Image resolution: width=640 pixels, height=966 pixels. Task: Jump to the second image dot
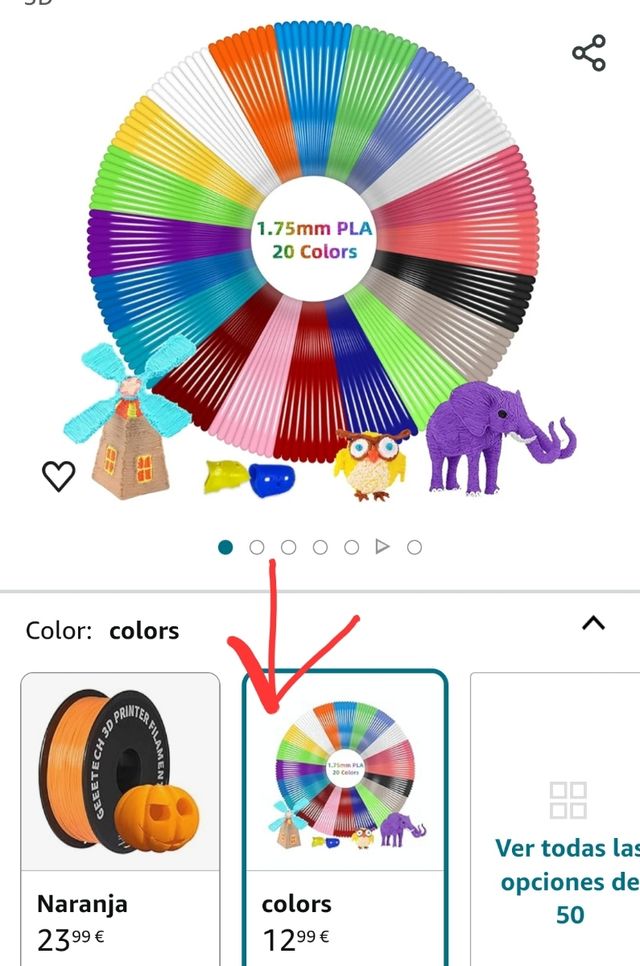(x=257, y=547)
